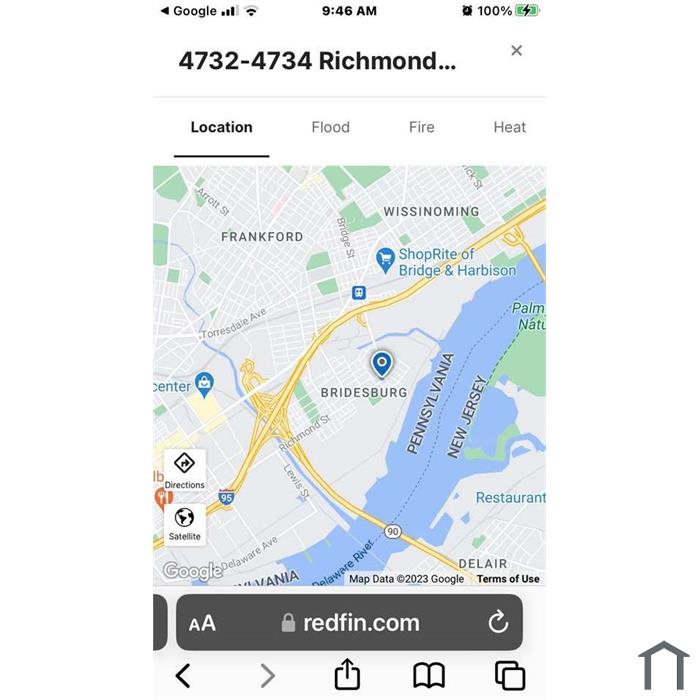The height and width of the screenshot is (700, 700).
Task: Switch to the Fire tab
Action: pos(422,127)
